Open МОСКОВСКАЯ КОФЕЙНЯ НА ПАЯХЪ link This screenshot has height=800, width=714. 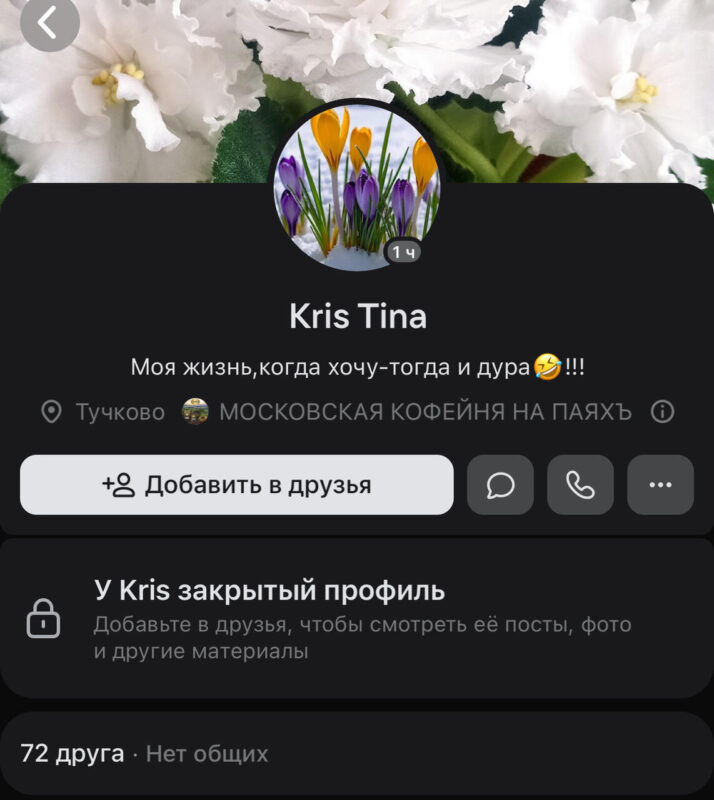tap(424, 412)
